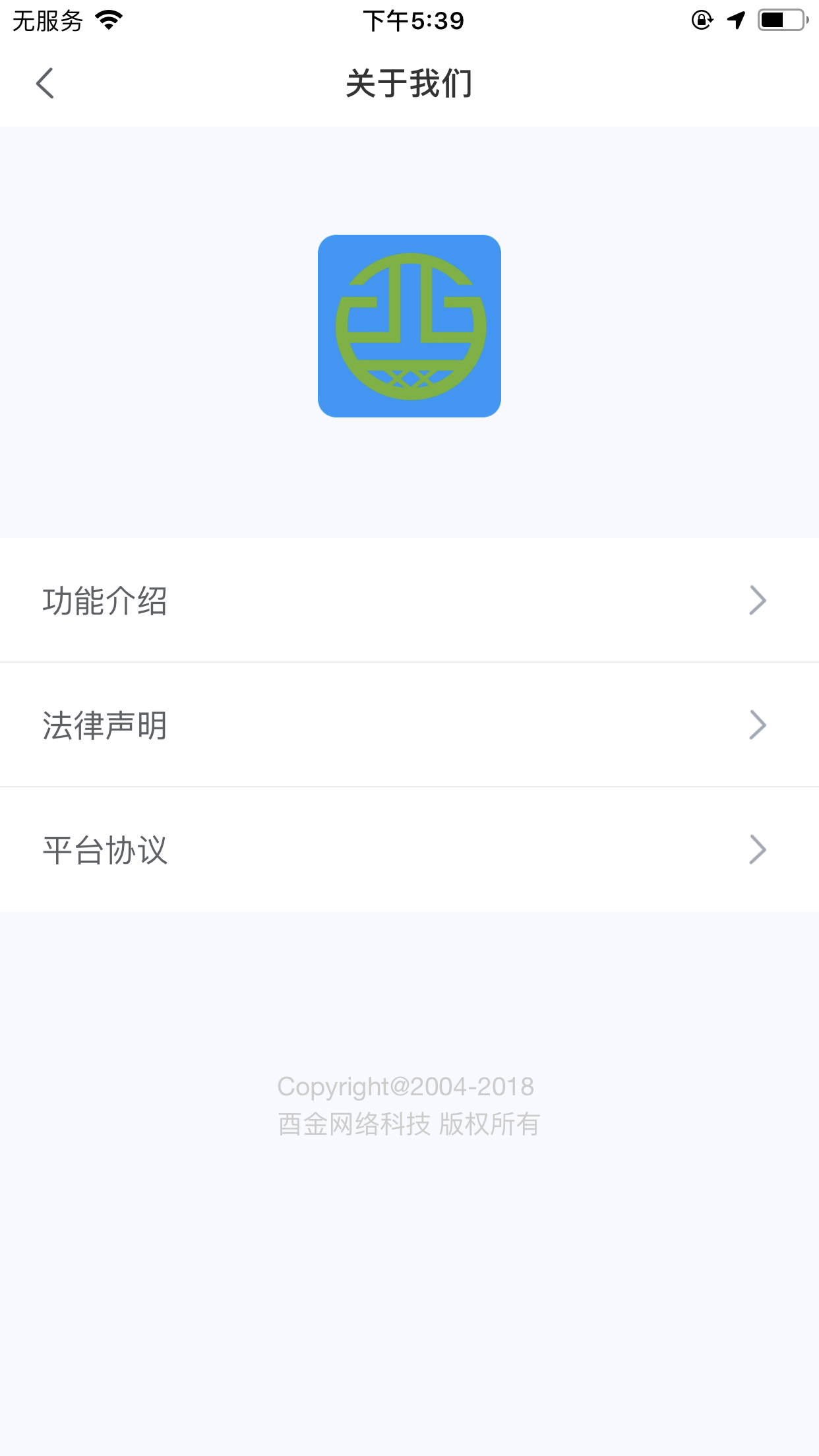Tap the copyright notice text
The image size is (819, 1456).
click(408, 1088)
